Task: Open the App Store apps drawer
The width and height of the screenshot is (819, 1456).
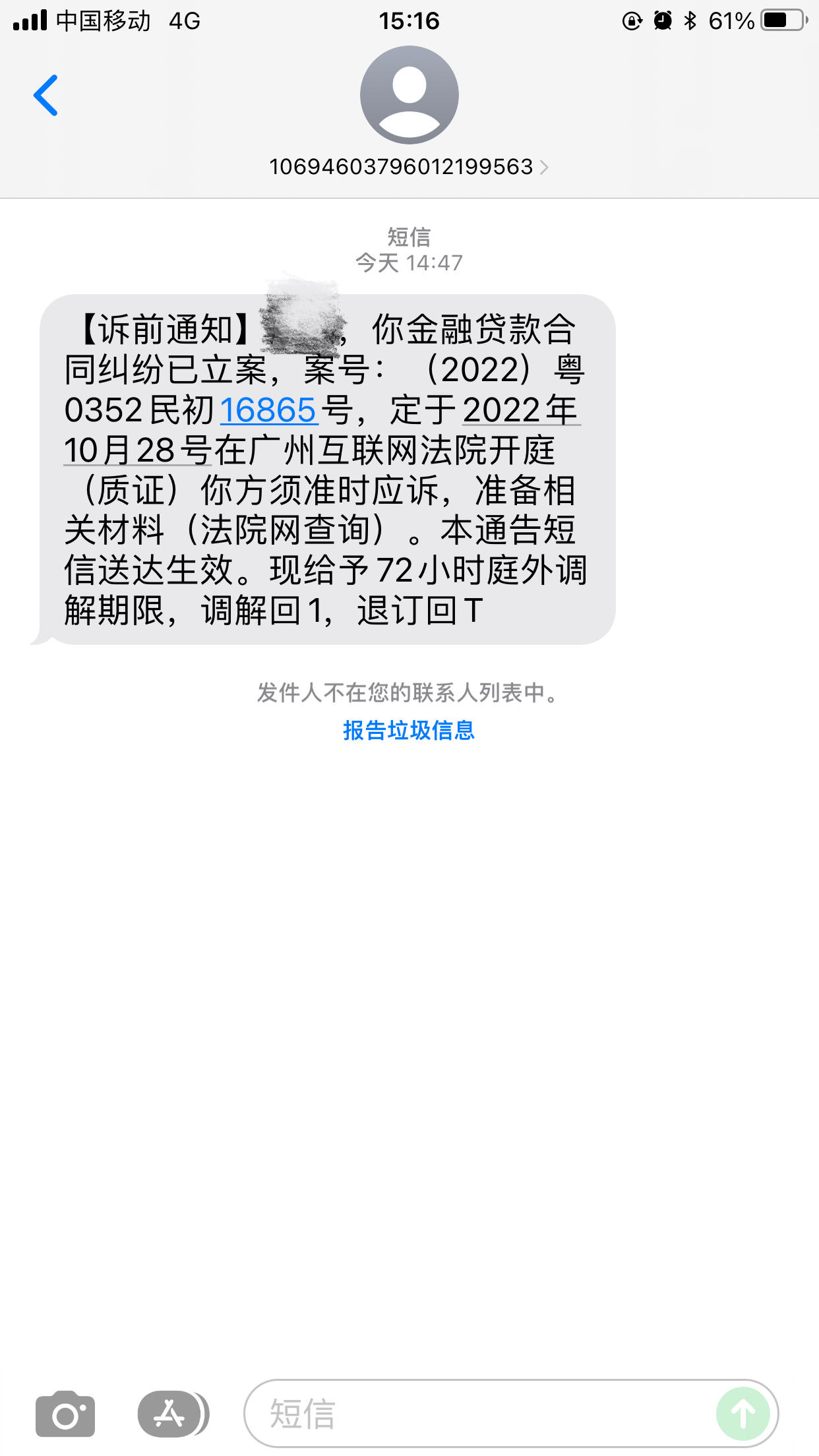Action: 170,1413
